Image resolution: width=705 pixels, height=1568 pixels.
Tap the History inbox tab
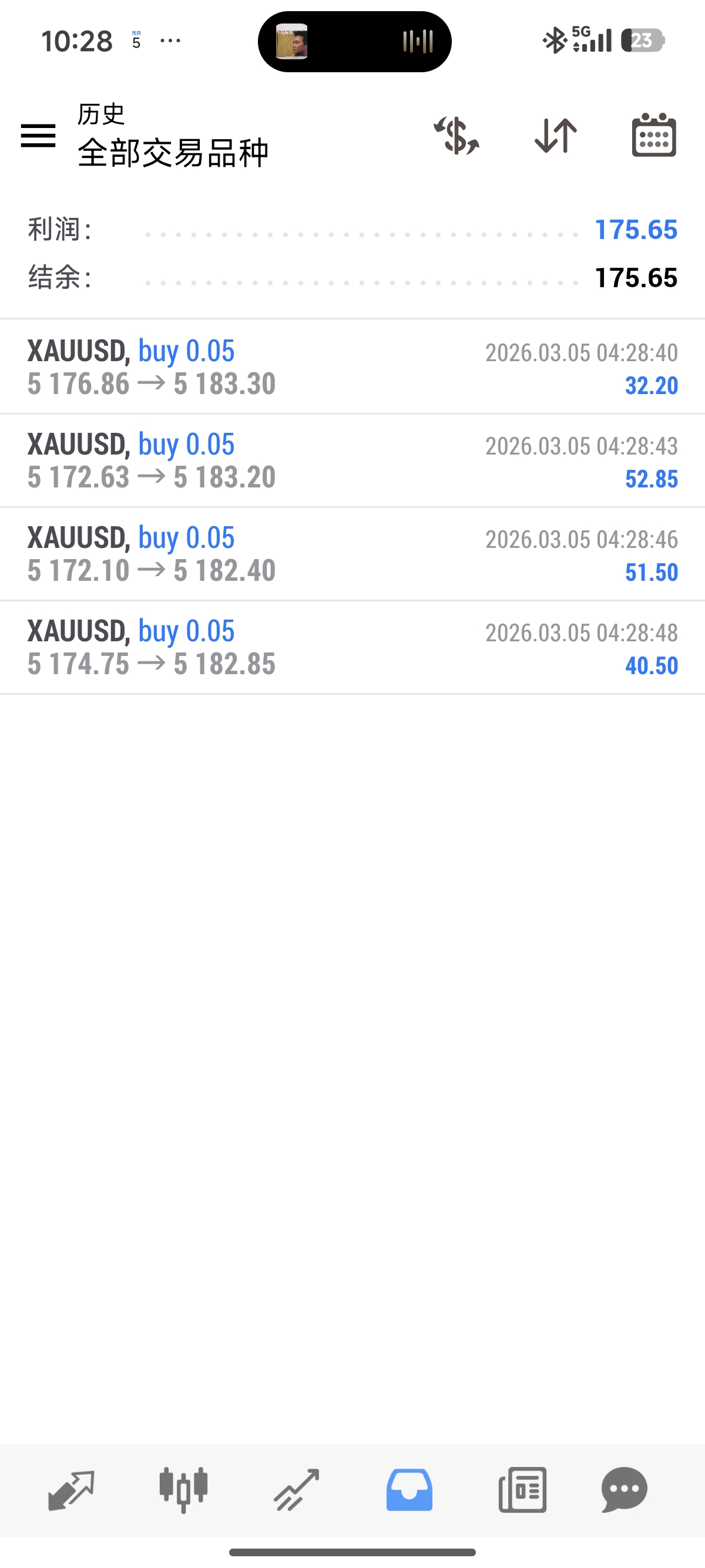click(x=409, y=1490)
